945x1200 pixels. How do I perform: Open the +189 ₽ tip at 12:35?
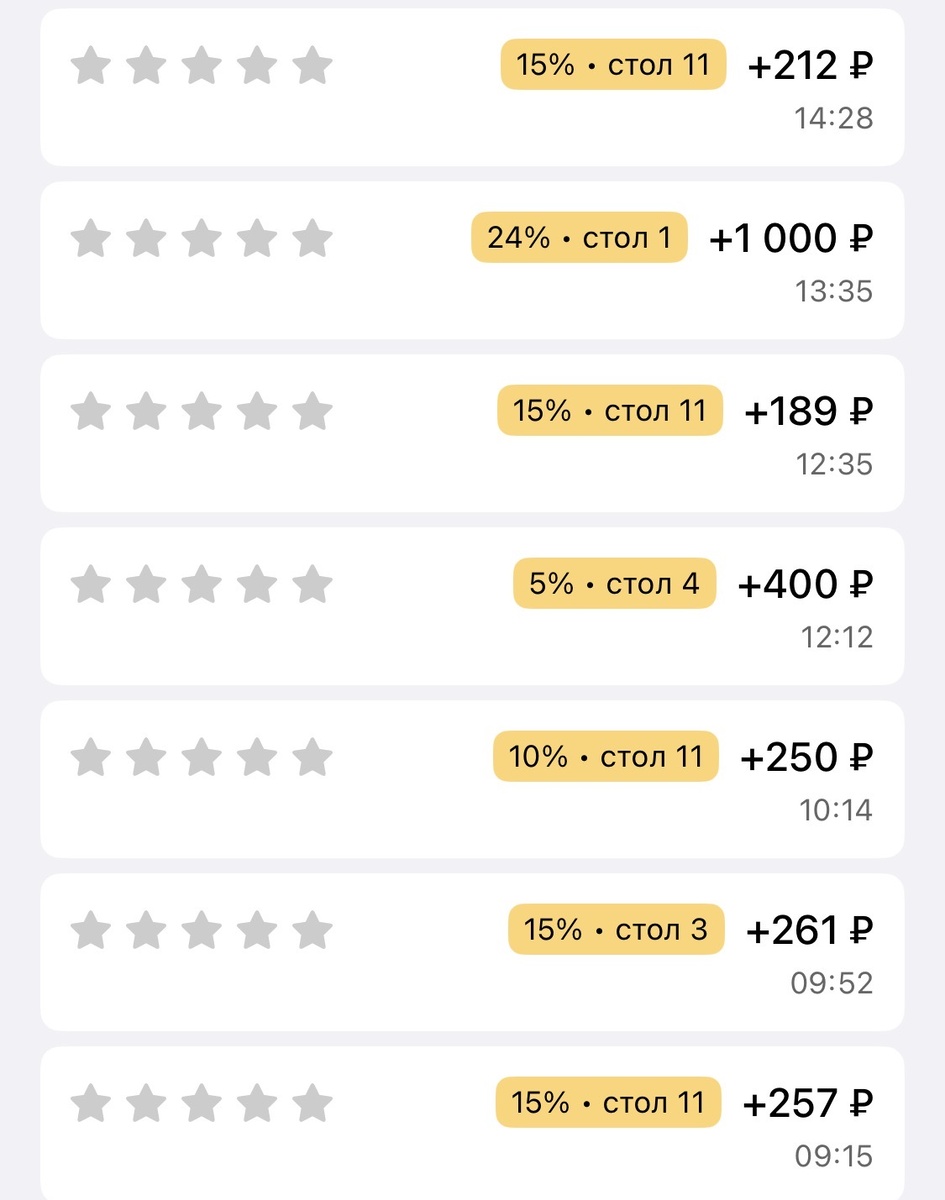click(x=472, y=433)
